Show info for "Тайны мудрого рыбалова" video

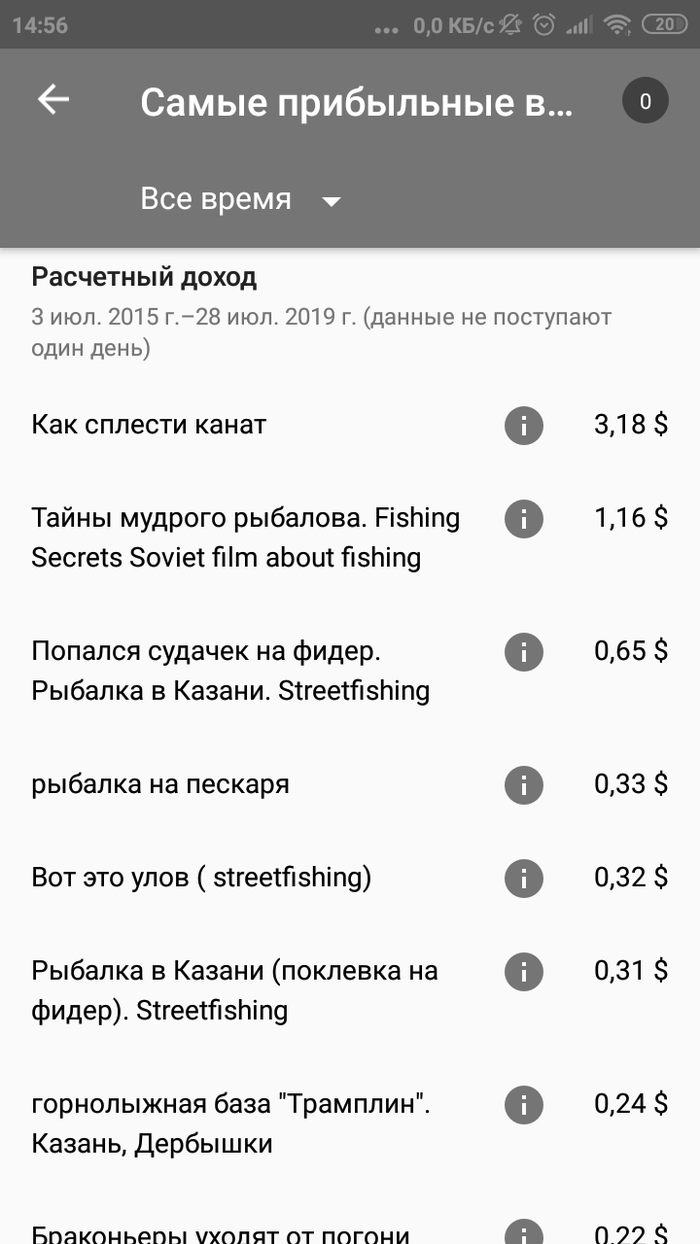523,519
